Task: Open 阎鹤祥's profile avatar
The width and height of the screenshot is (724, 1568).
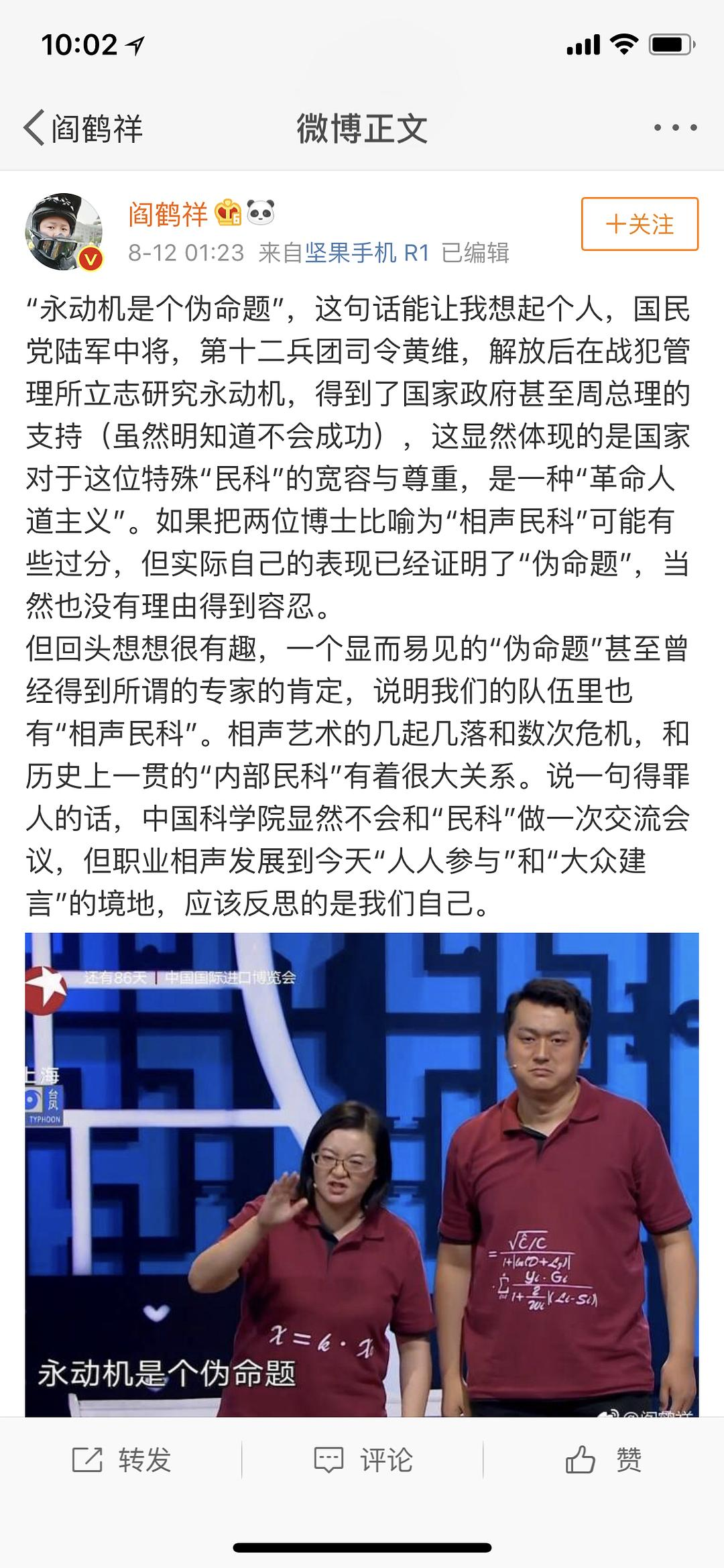Action: pos(64,231)
